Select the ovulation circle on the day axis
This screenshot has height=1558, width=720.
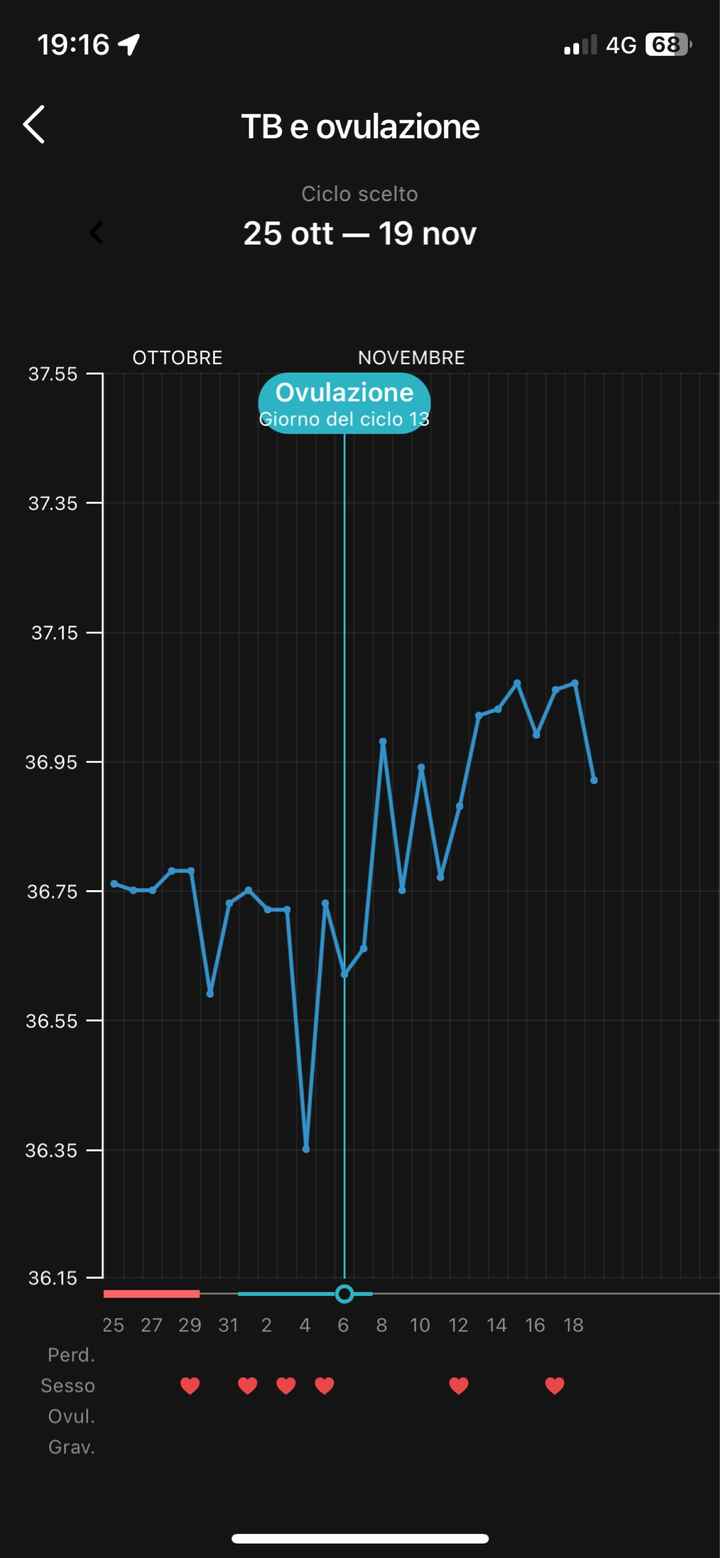click(x=345, y=1294)
